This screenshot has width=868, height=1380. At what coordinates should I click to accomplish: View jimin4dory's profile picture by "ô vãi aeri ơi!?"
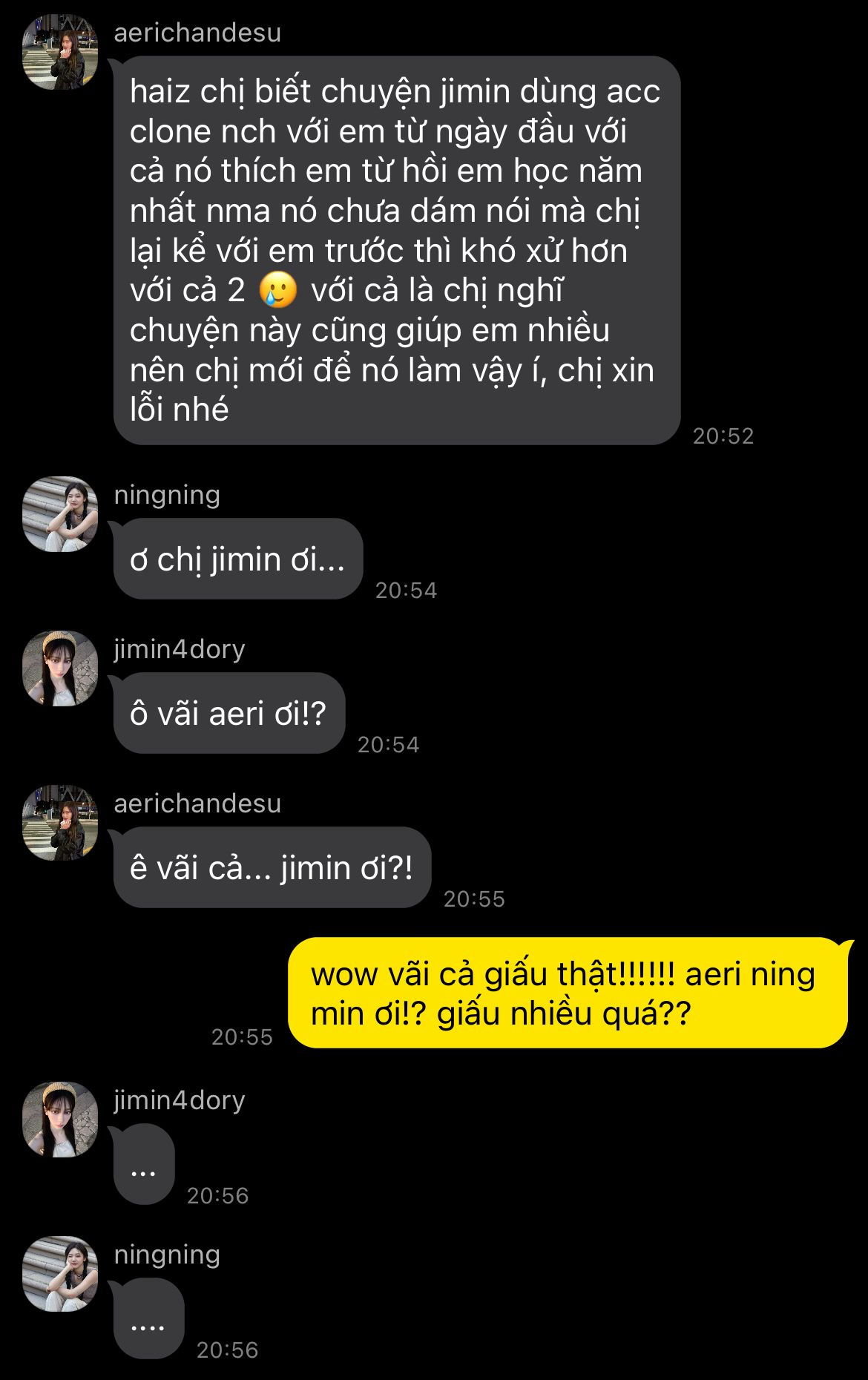tap(60, 668)
